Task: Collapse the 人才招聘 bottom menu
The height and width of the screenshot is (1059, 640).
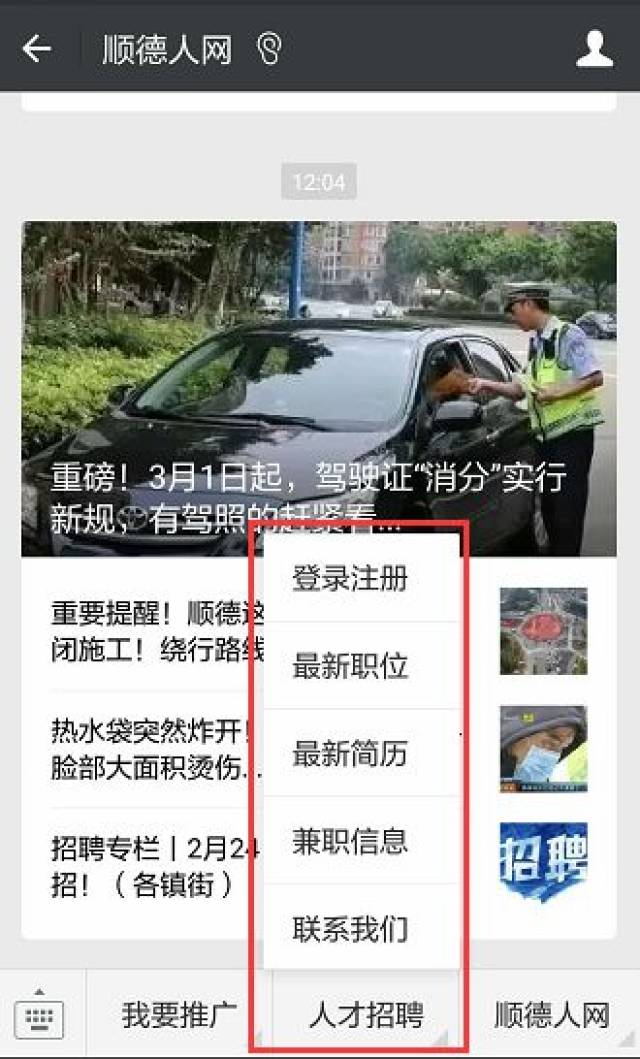Action: (365, 1014)
